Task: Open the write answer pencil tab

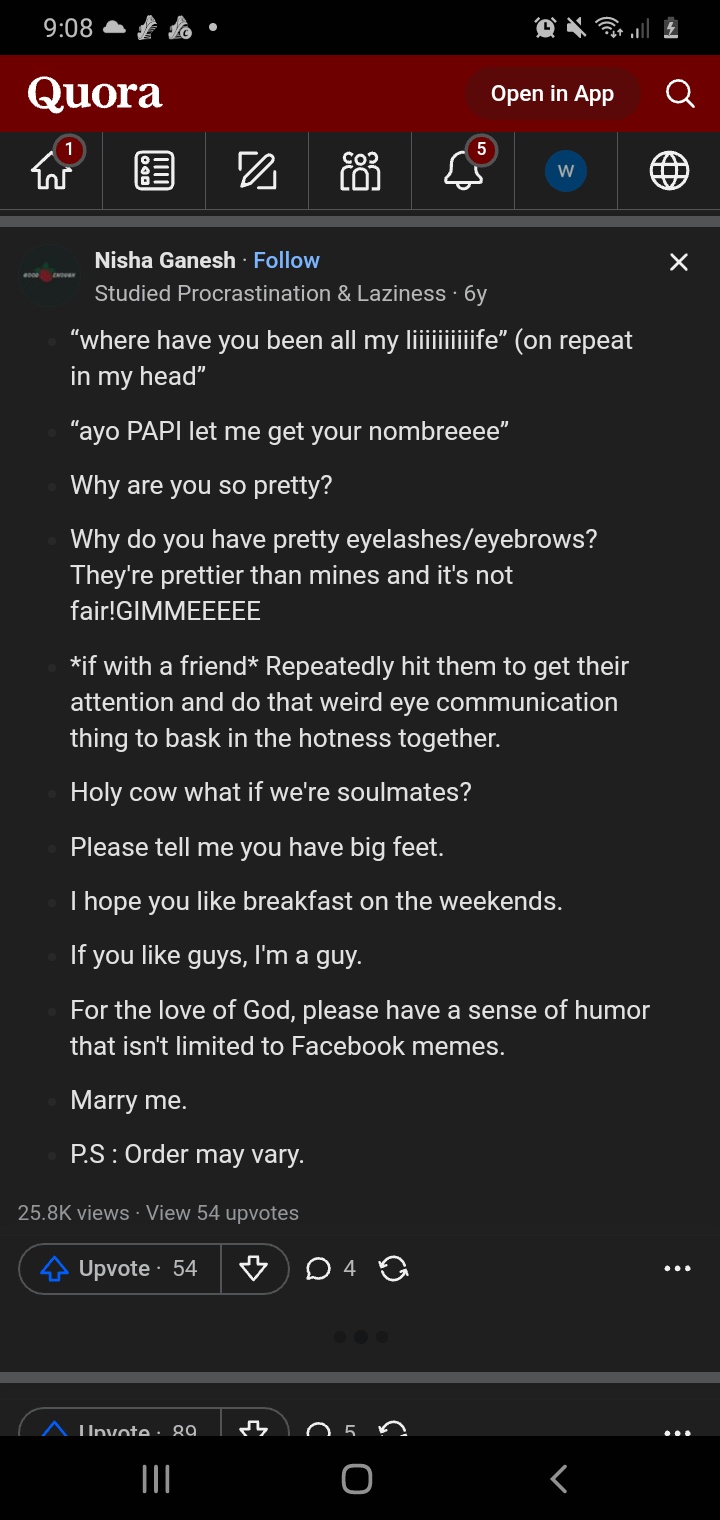Action: [x=257, y=170]
